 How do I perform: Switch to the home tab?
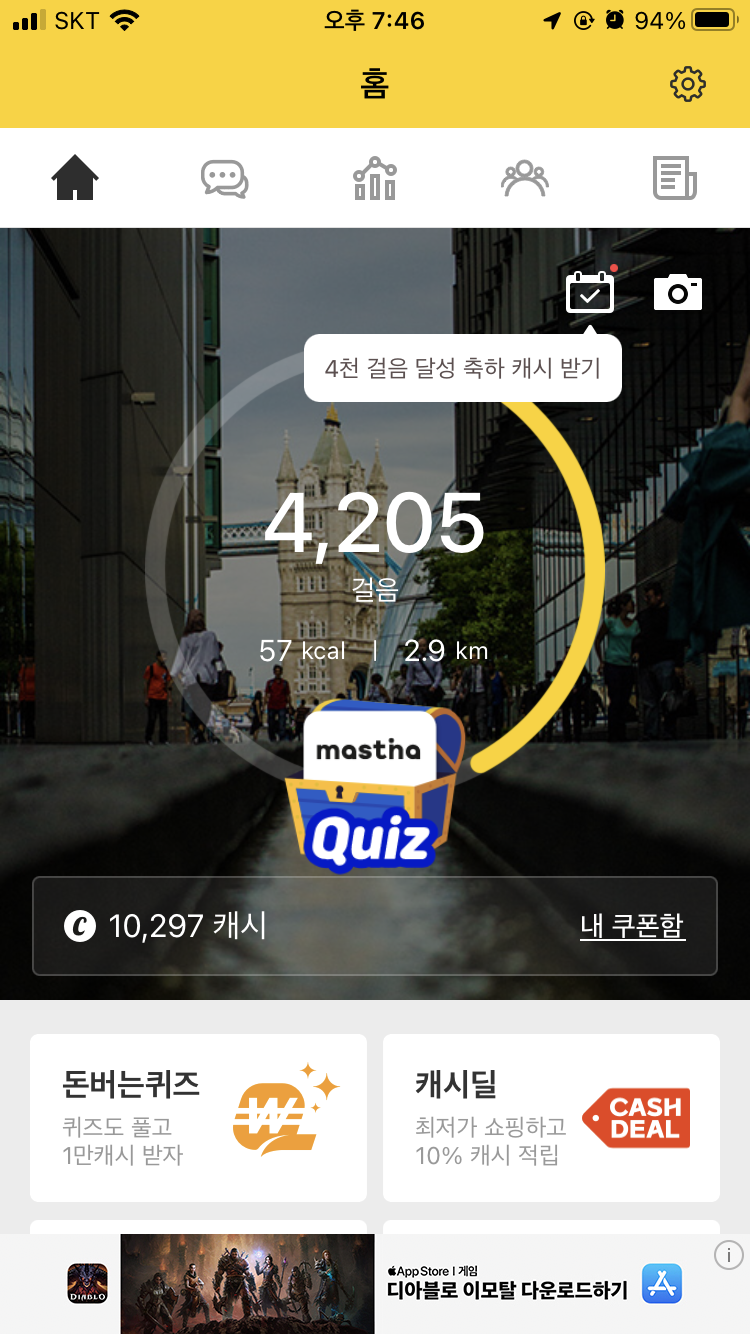tap(75, 179)
